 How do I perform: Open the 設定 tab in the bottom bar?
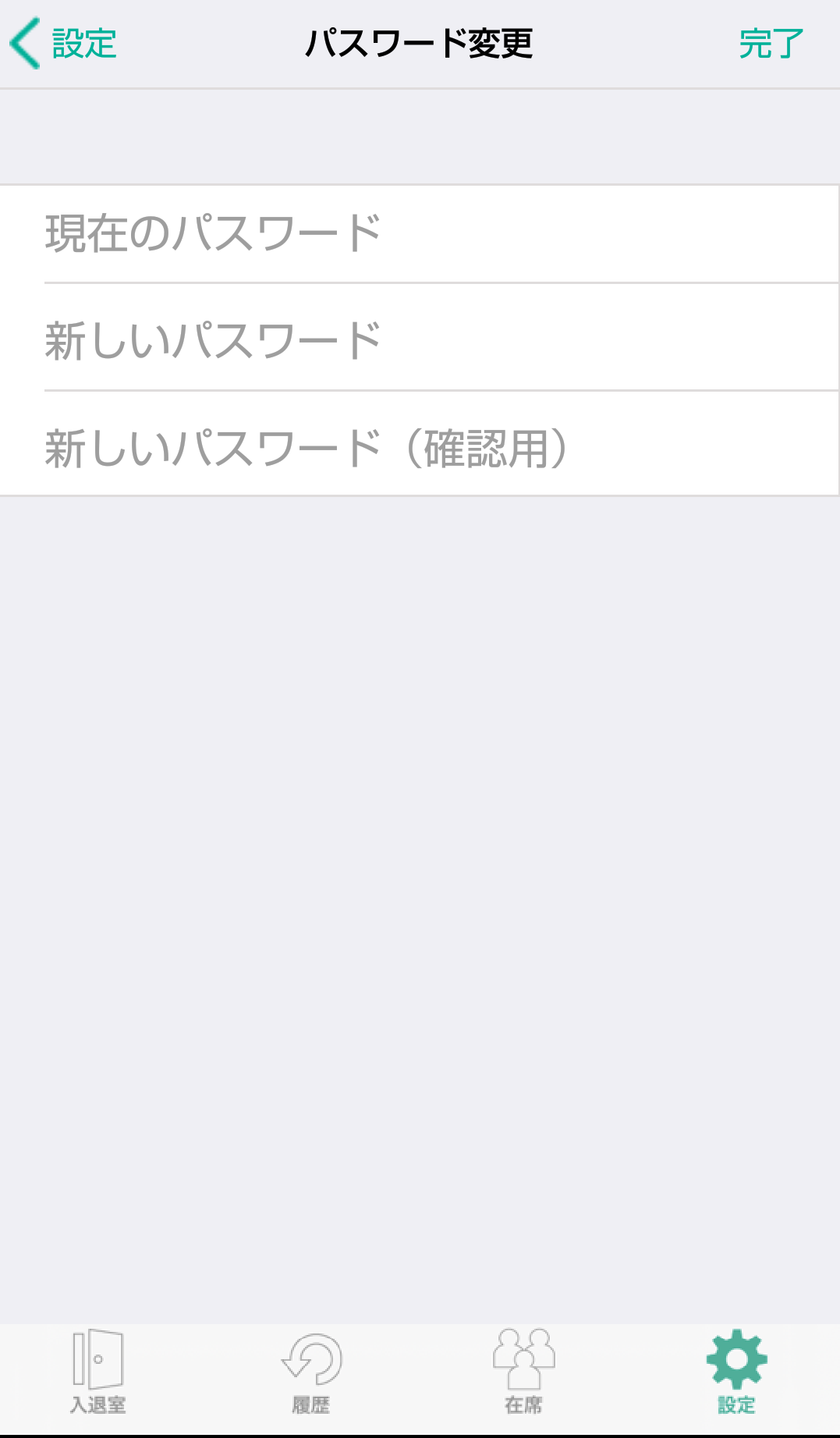[736, 1372]
